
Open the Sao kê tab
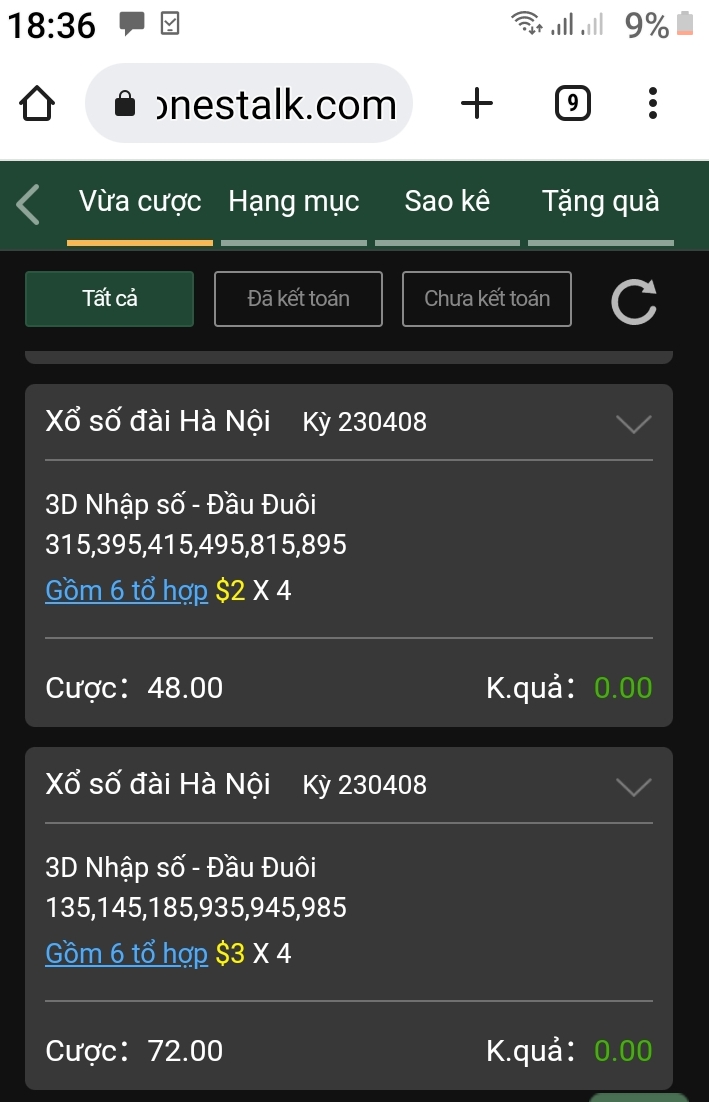point(447,202)
